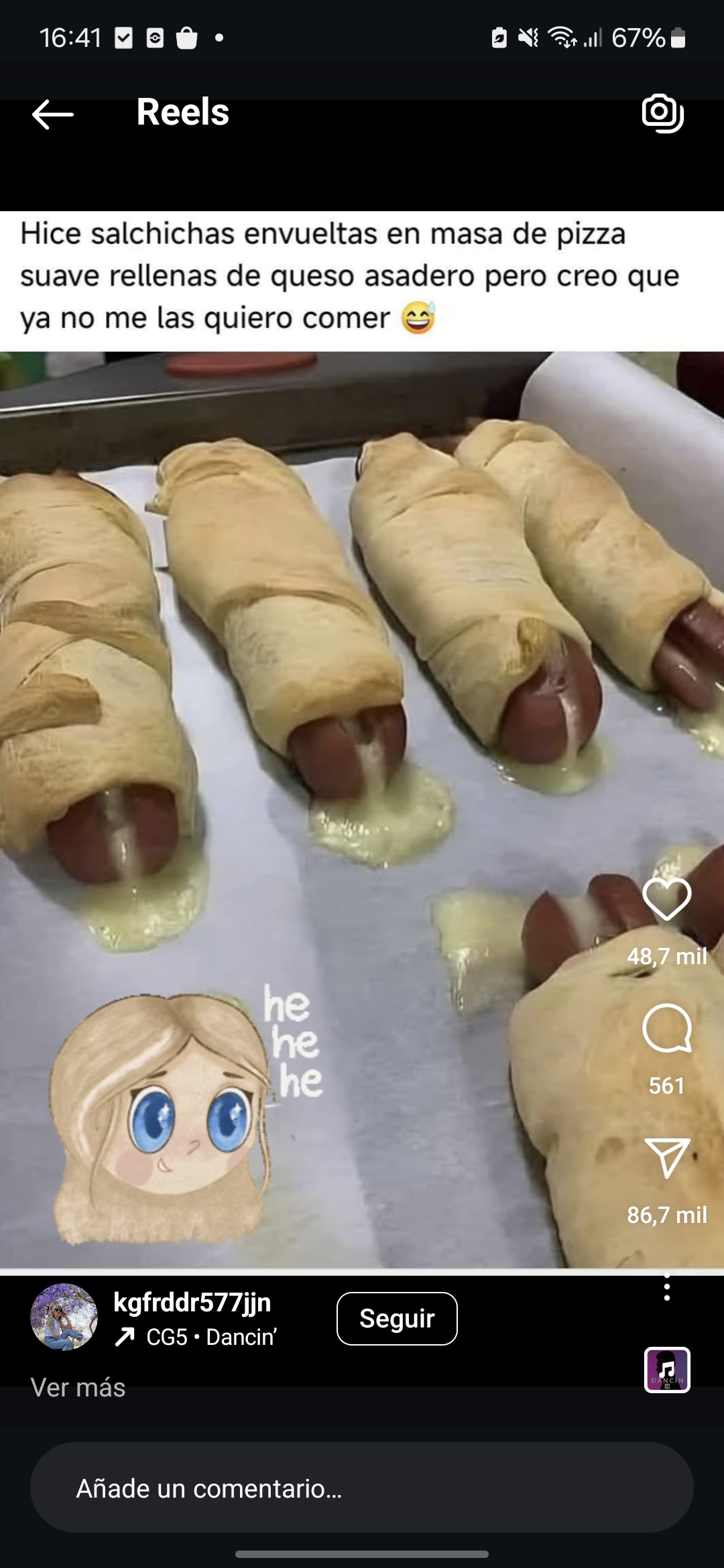This screenshot has width=724, height=1568.
Task: Tap Seguir to follow kgfrddr577jjn
Action: (397, 1318)
